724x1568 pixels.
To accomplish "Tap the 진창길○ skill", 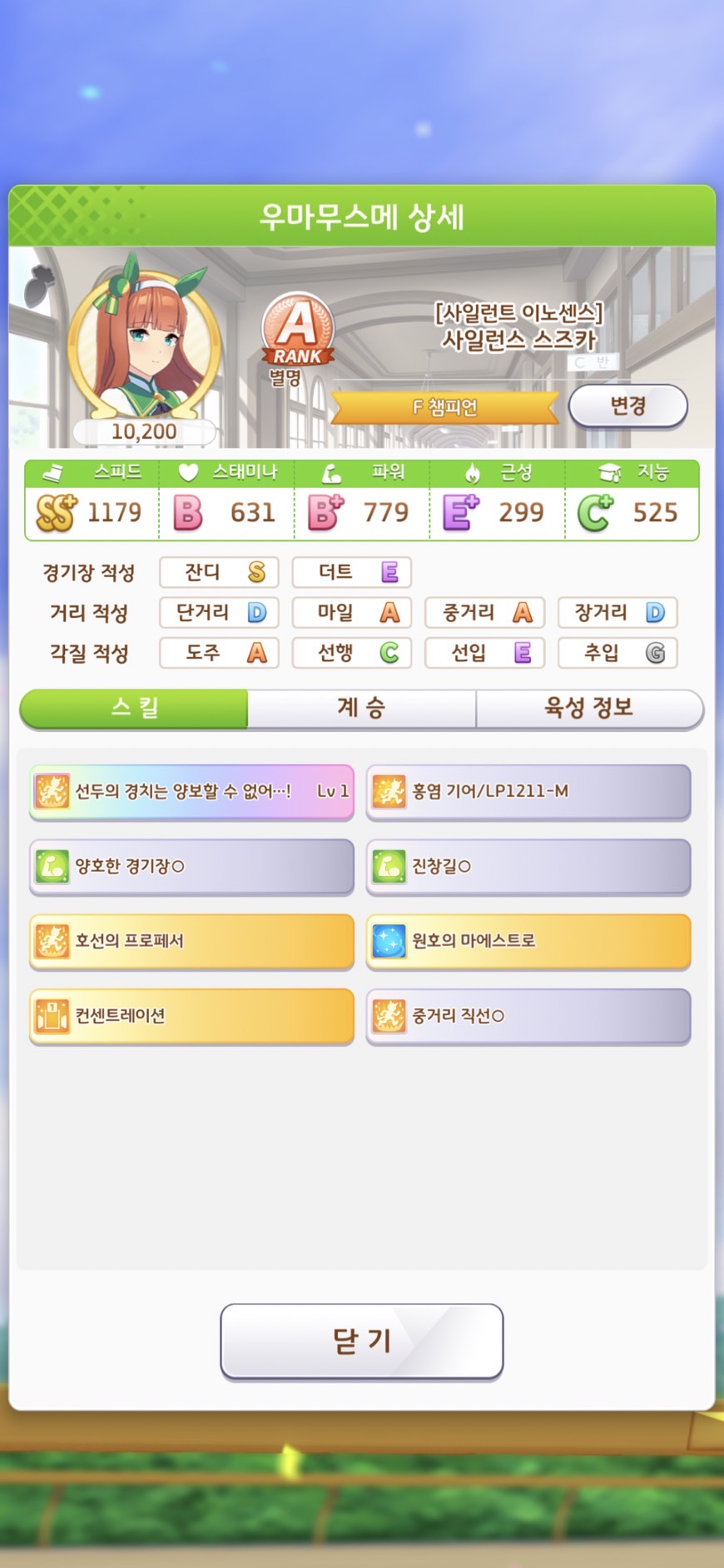I will pyautogui.click(x=528, y=867).
